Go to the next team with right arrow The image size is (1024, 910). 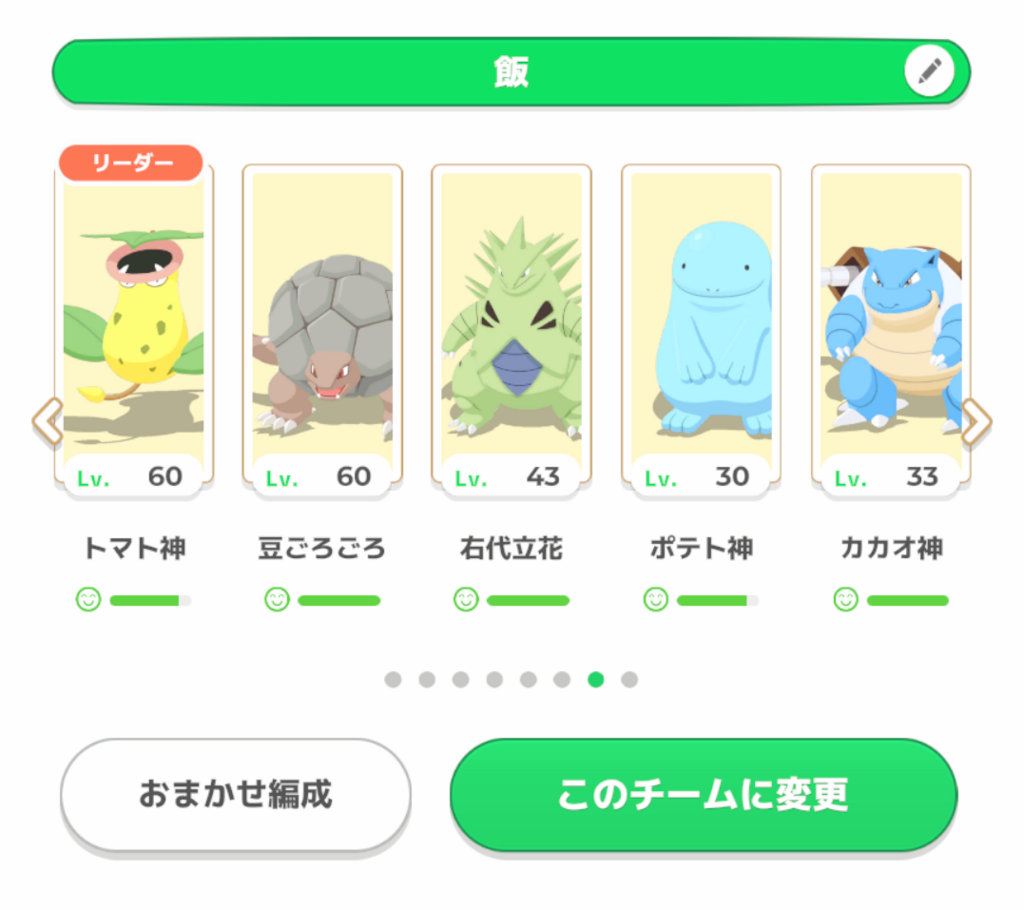pyautogui.click(x=976, y=422)
